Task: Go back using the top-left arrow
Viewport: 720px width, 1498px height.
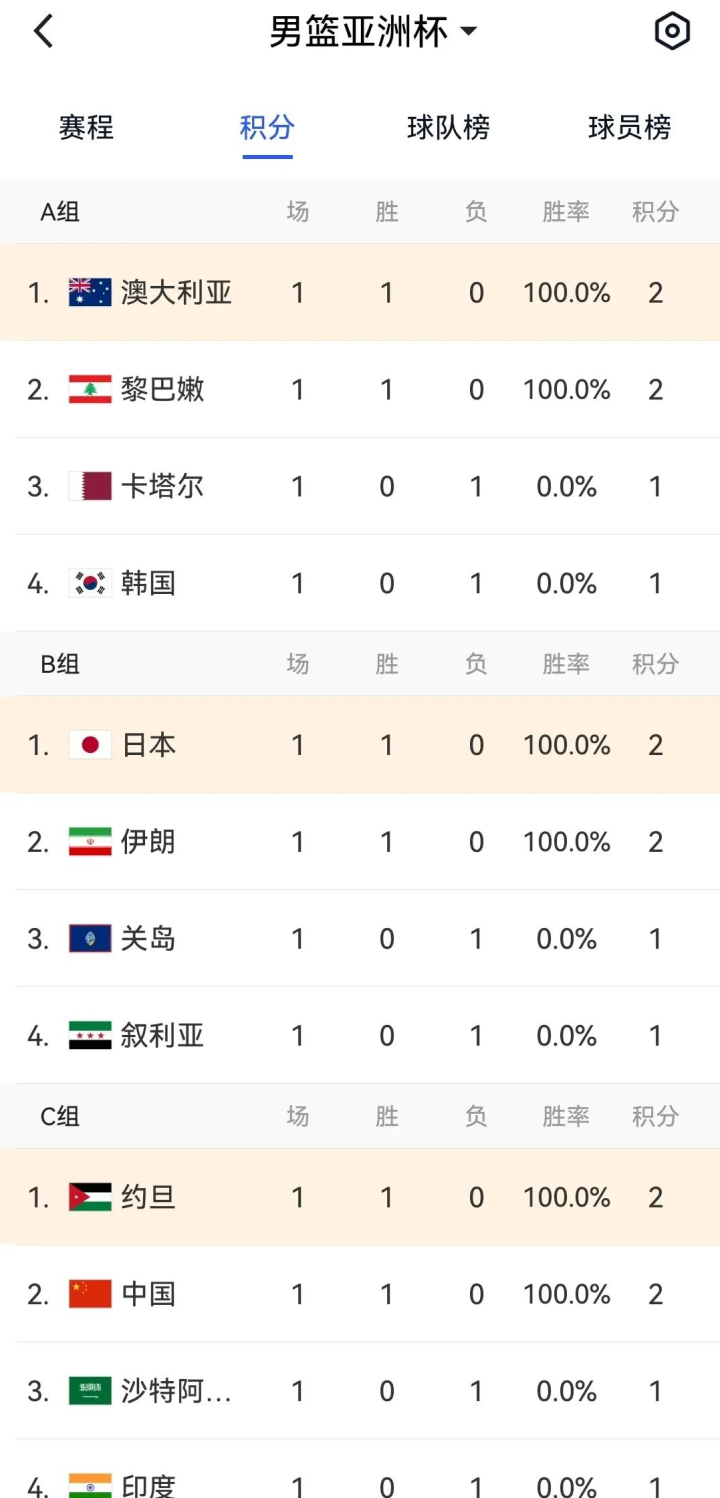Action: coord(43,32)
